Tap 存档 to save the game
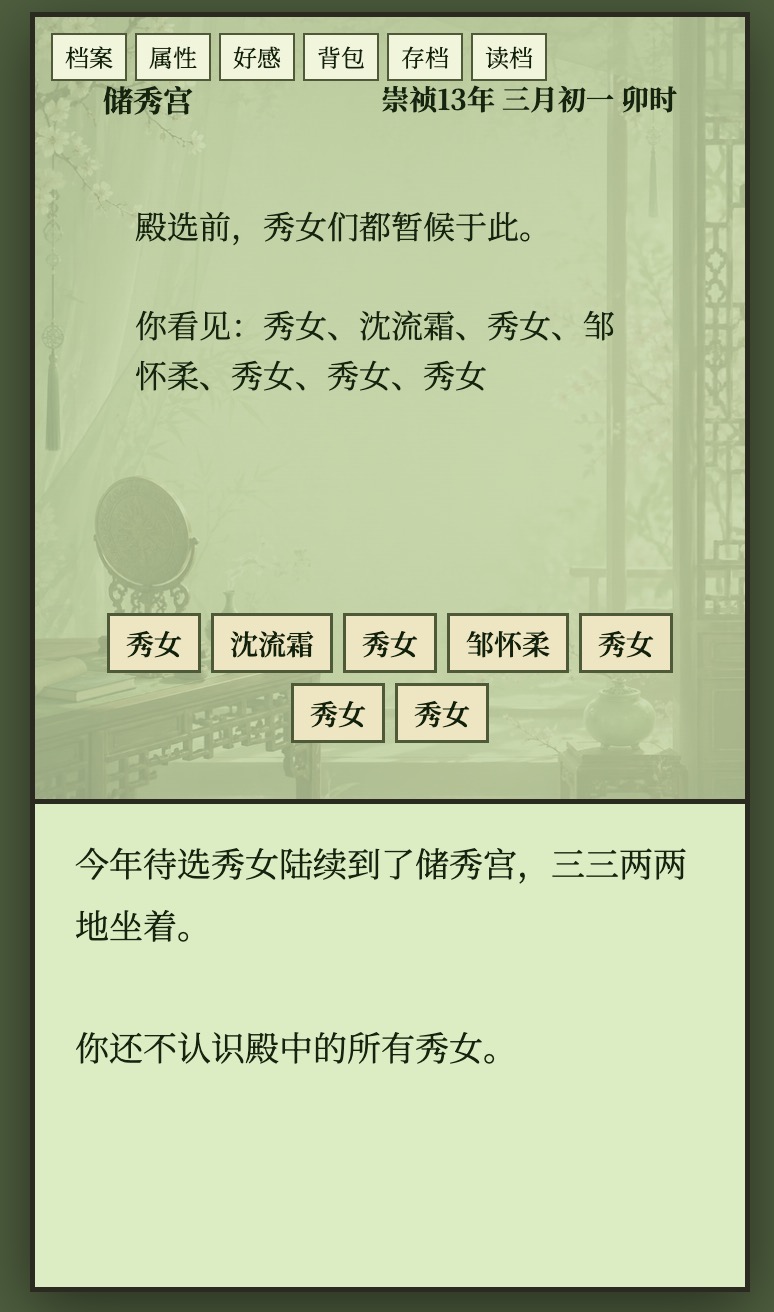This screenshot has height=1312, width=774. tap(425, 57)
